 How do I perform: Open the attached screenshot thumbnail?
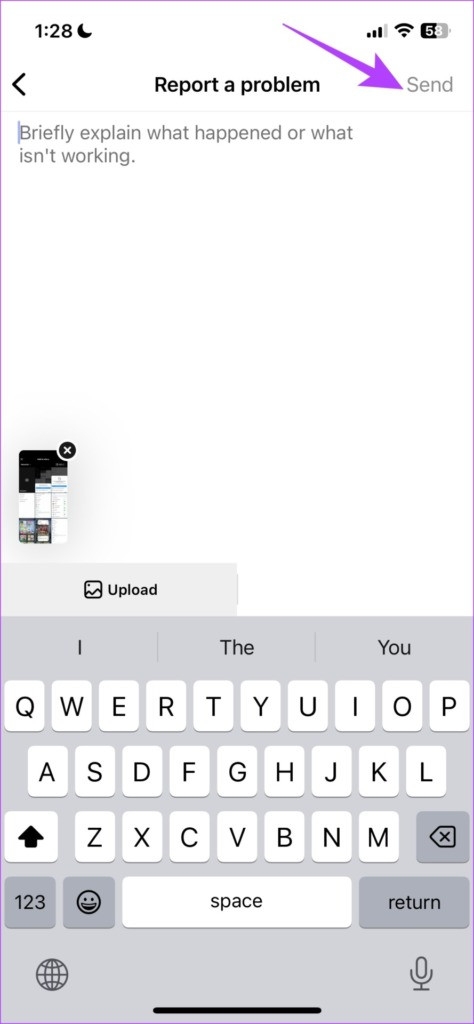point(43,497)
